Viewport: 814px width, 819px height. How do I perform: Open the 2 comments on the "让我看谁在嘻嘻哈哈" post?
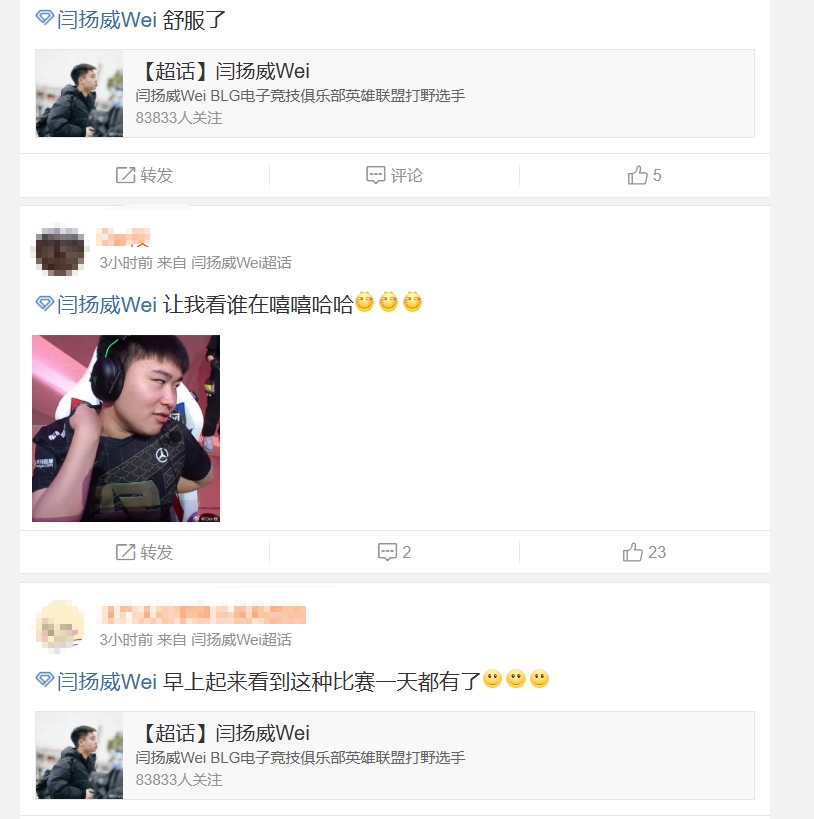394,552
